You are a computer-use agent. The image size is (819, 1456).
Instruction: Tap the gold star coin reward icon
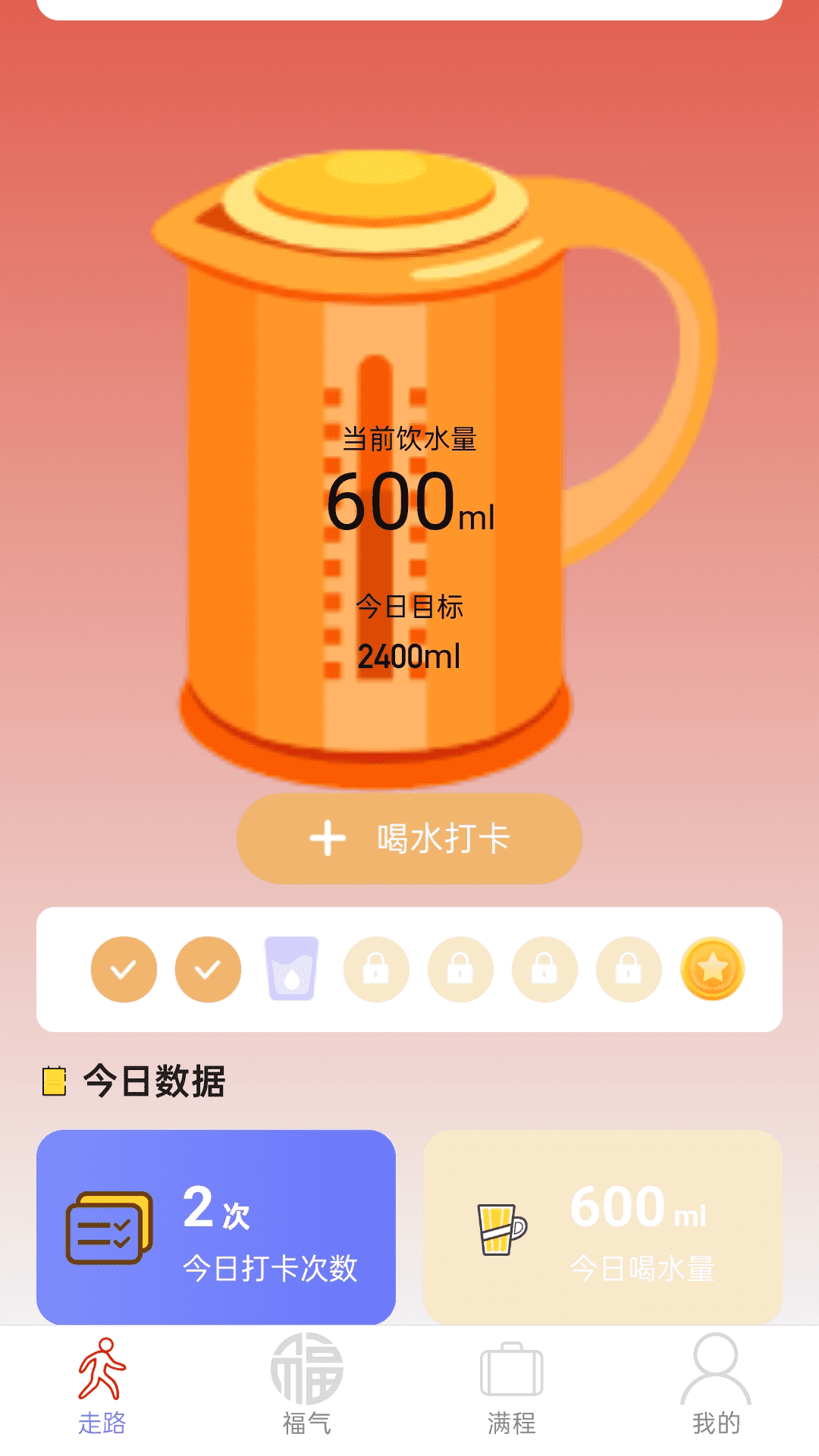(711, 969)
